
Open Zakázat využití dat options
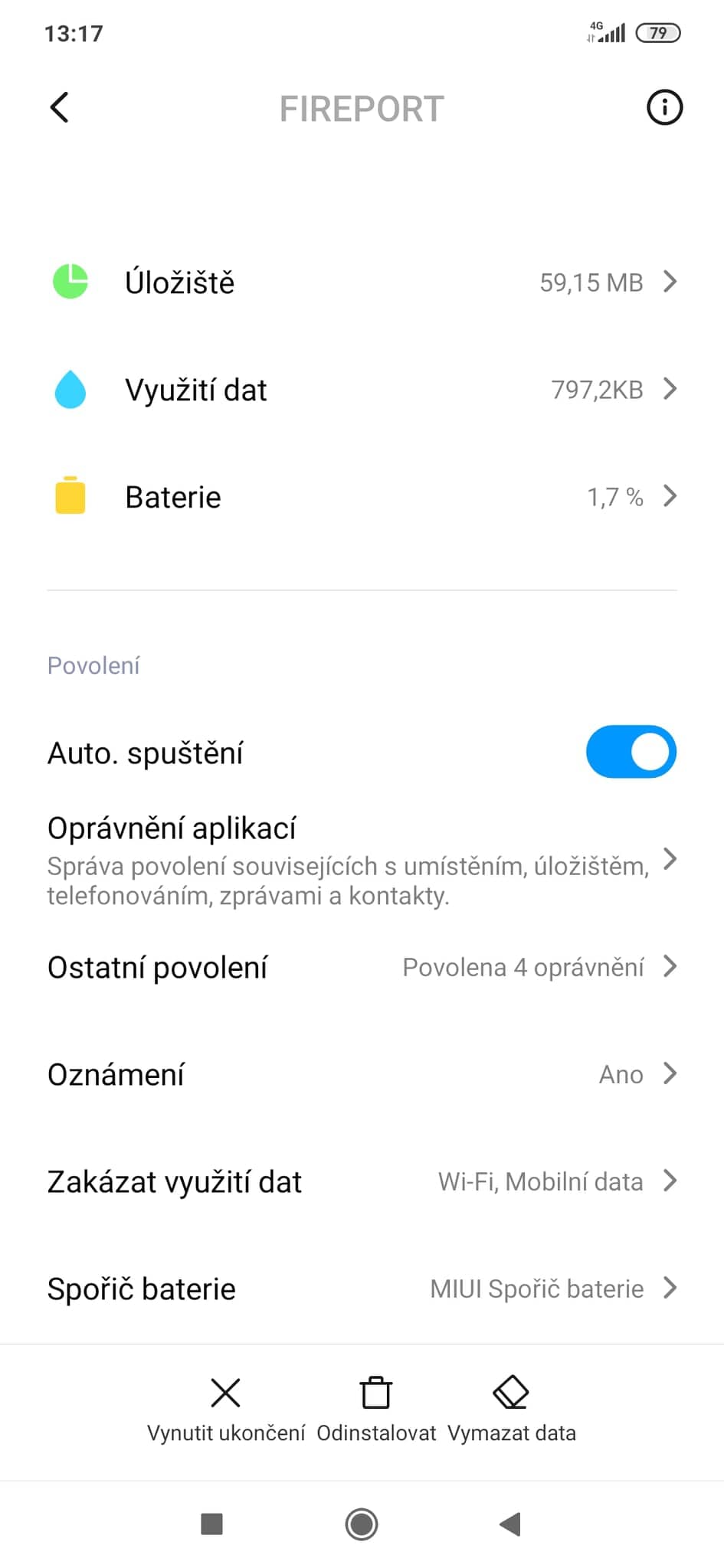point(362,1181)
